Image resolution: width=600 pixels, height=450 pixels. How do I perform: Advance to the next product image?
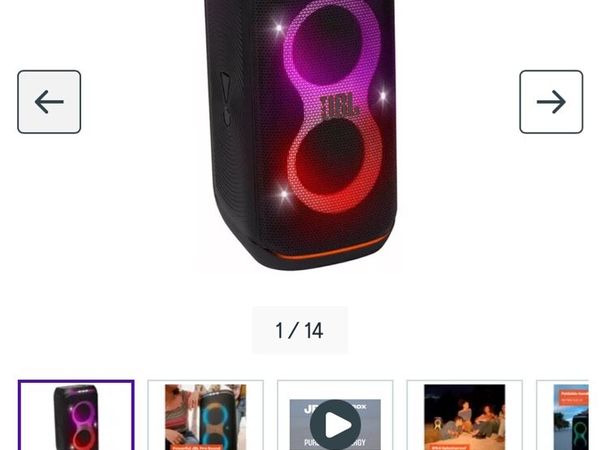pyautogui.click(x=551, y=102)
